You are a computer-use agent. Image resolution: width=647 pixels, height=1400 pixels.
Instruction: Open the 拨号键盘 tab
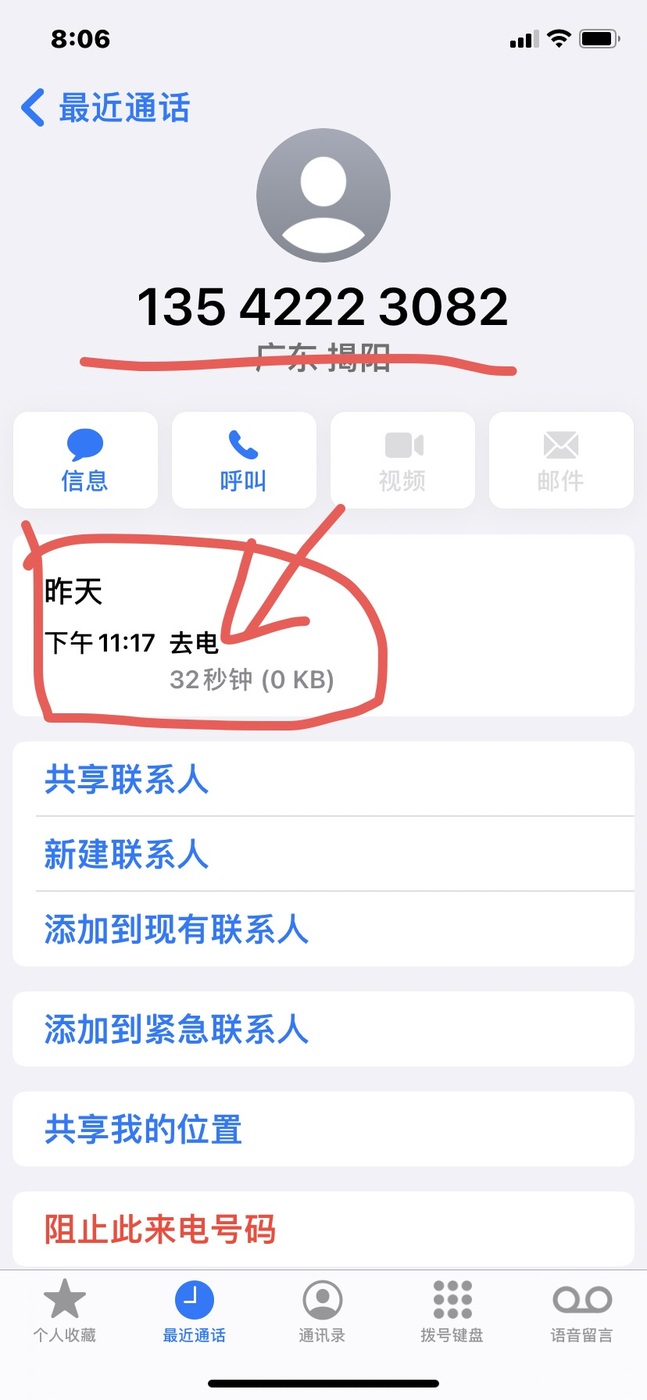click(x=452, y=1311)
